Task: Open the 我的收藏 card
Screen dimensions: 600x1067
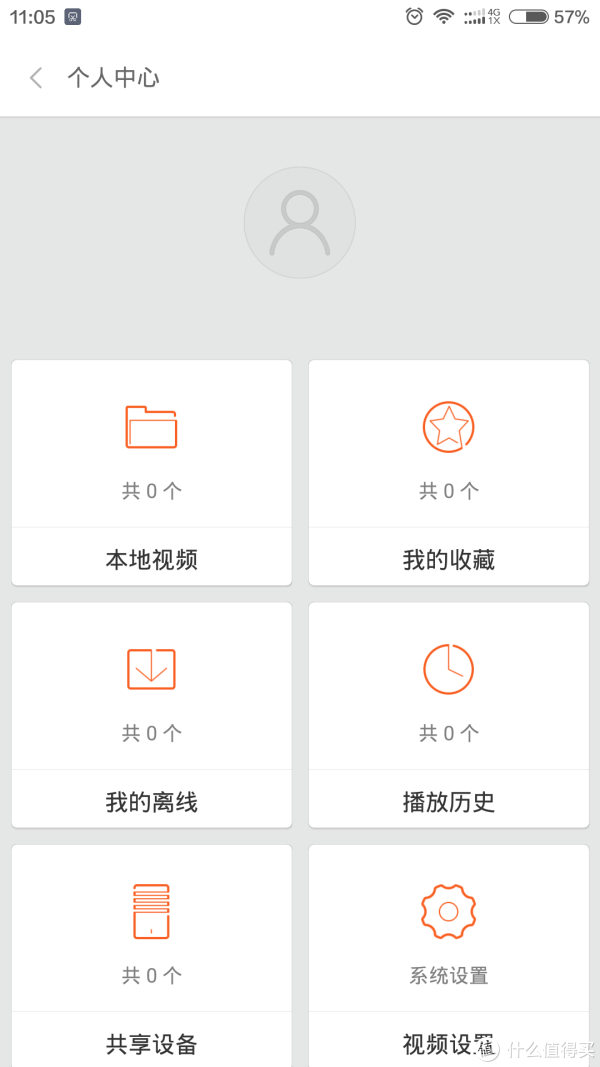Action: (x=448, y=472)
